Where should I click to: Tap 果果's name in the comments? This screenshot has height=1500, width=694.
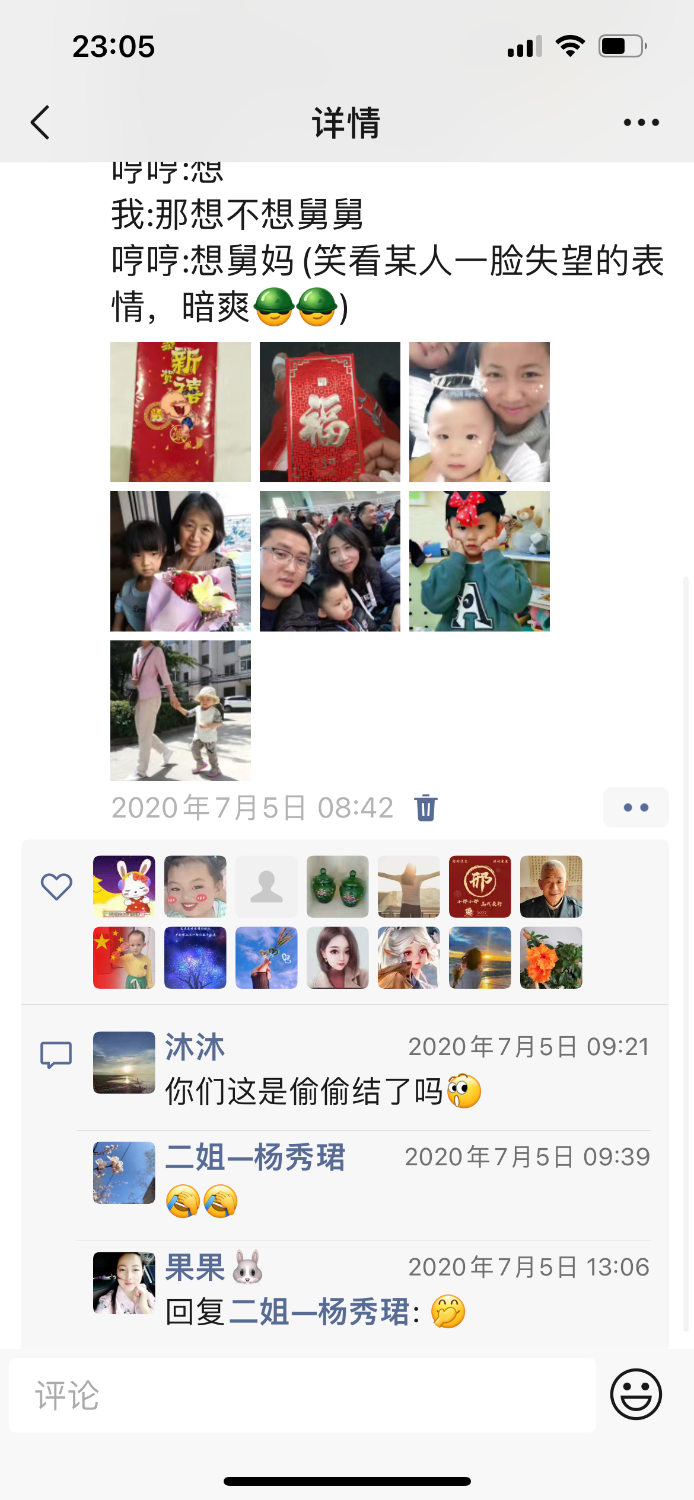coord(196,1267)
